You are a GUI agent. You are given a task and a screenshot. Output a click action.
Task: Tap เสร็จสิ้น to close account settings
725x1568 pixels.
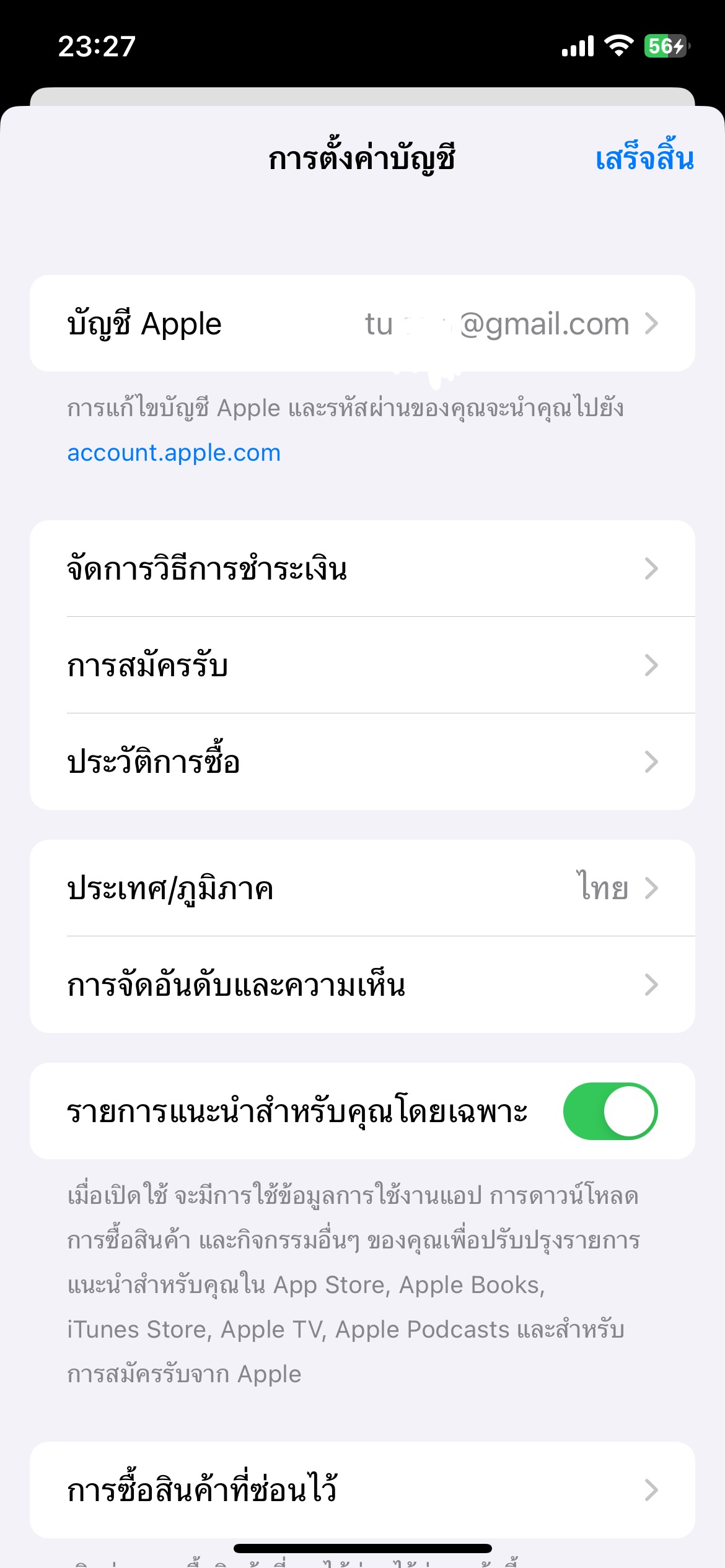coord(644,157)
